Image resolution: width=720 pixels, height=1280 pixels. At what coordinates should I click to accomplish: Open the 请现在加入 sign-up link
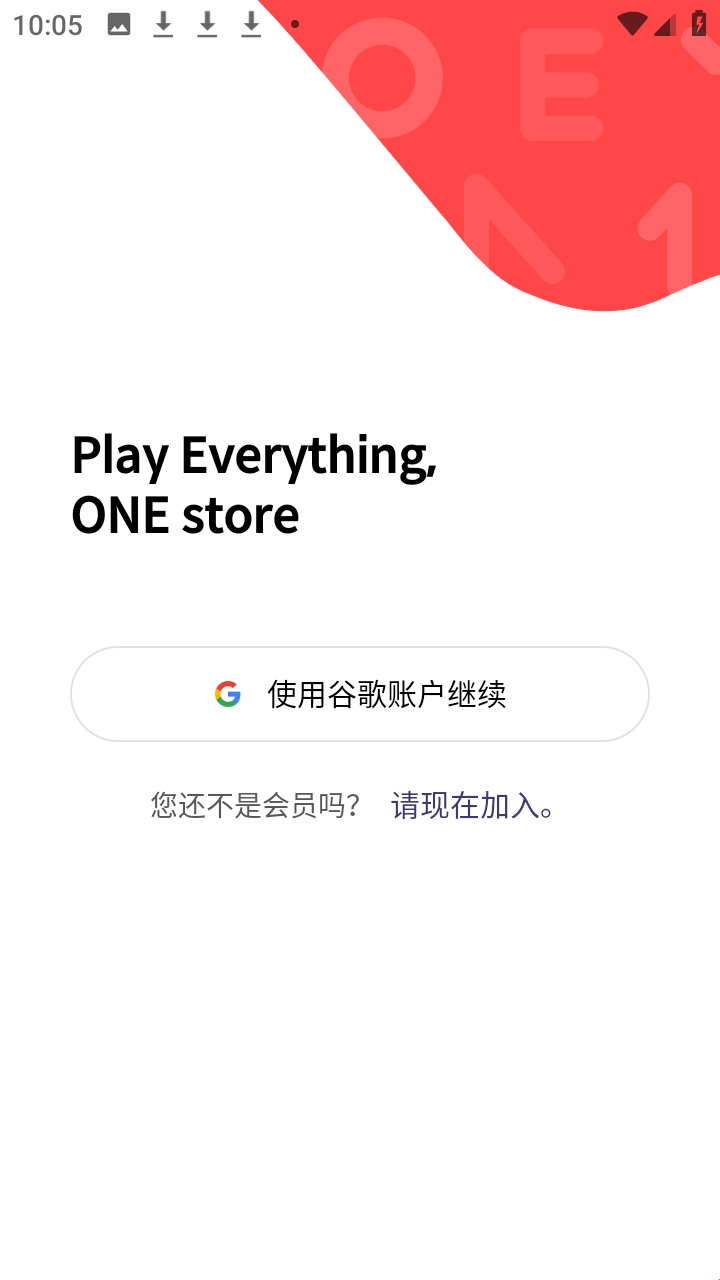pyautogui.click(x=472, y=805)
